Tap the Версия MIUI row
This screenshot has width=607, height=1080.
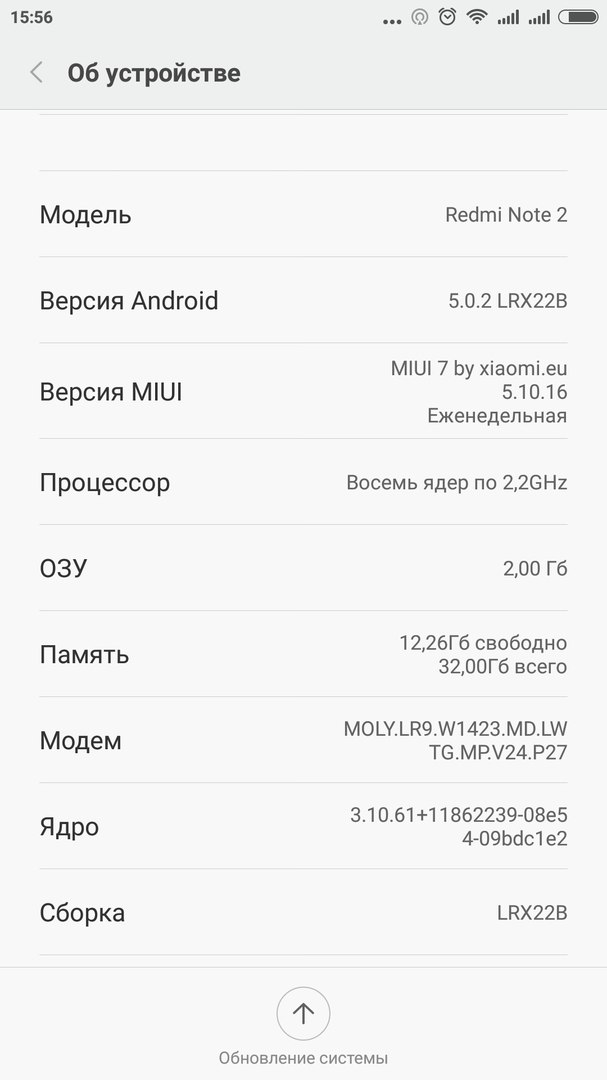(303, 392)
